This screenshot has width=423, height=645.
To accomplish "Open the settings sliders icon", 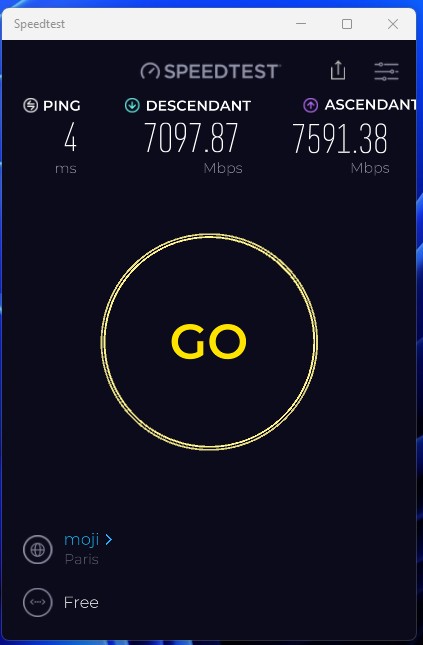I will (x=386, y=71).
